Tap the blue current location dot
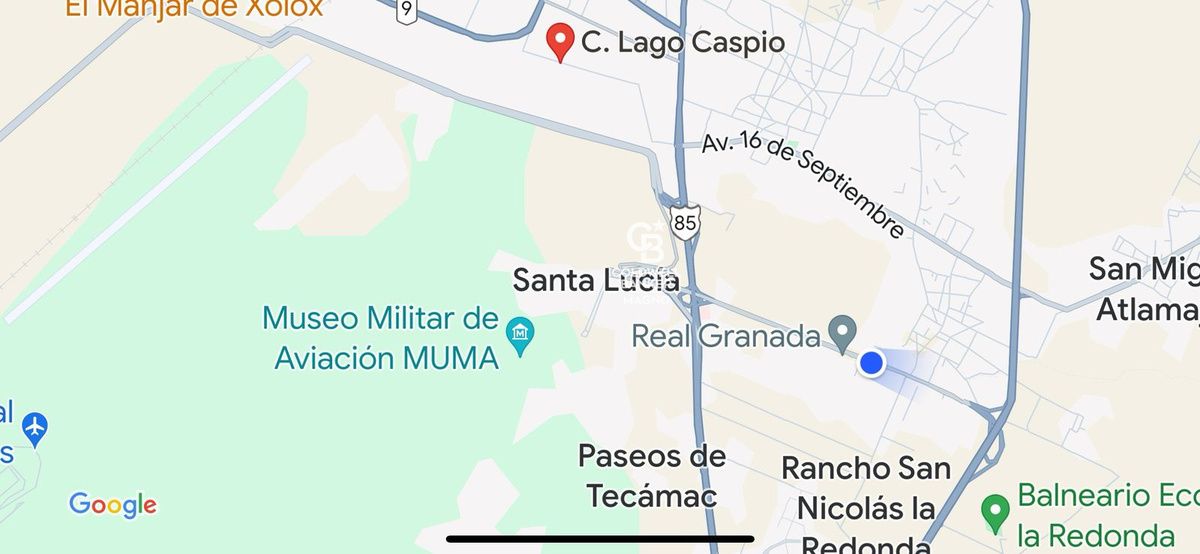This screenshot has height=554, width=1200. point(872,363)
